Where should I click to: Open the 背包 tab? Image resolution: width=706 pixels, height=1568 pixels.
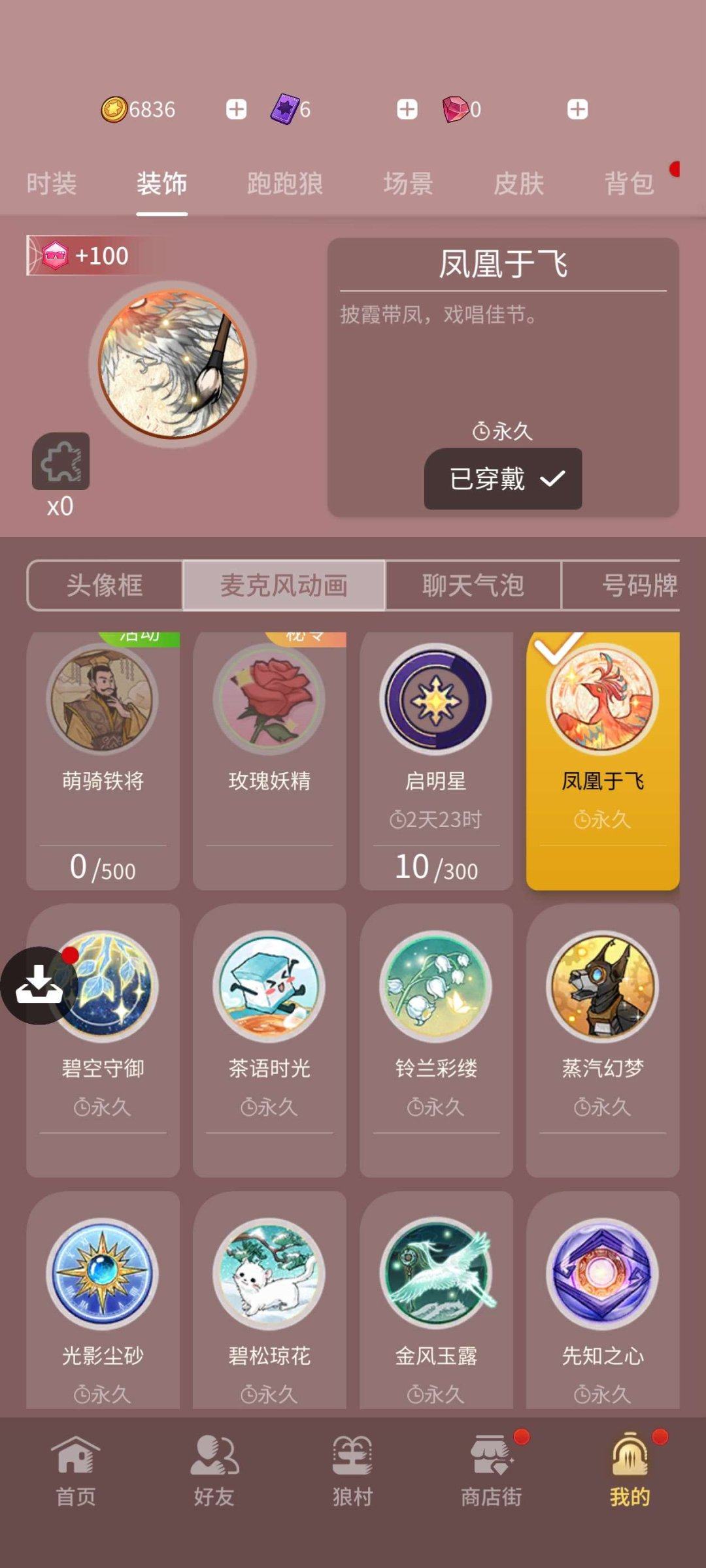(630, 184)
